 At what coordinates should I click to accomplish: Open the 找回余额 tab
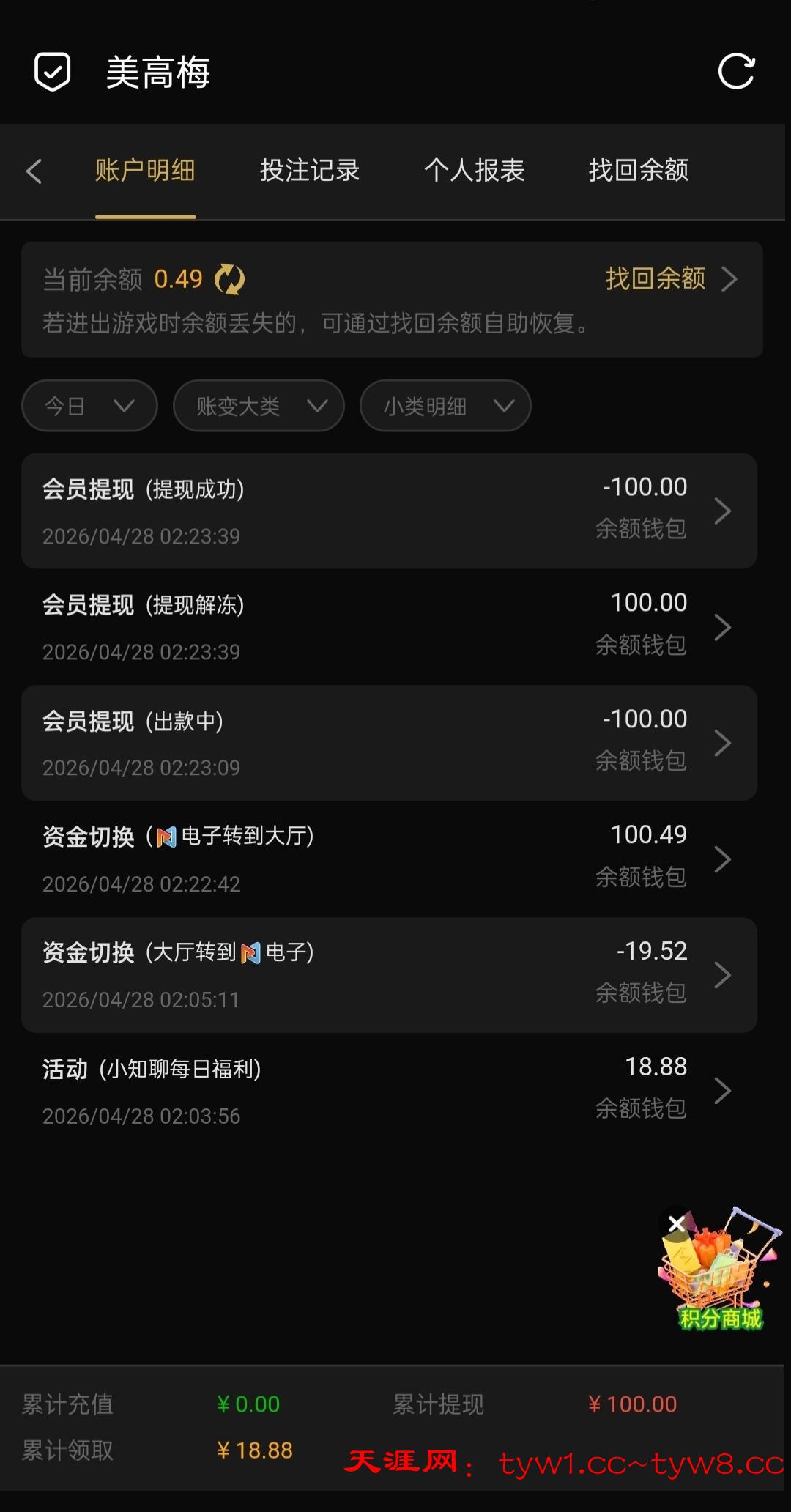(639, 171)
